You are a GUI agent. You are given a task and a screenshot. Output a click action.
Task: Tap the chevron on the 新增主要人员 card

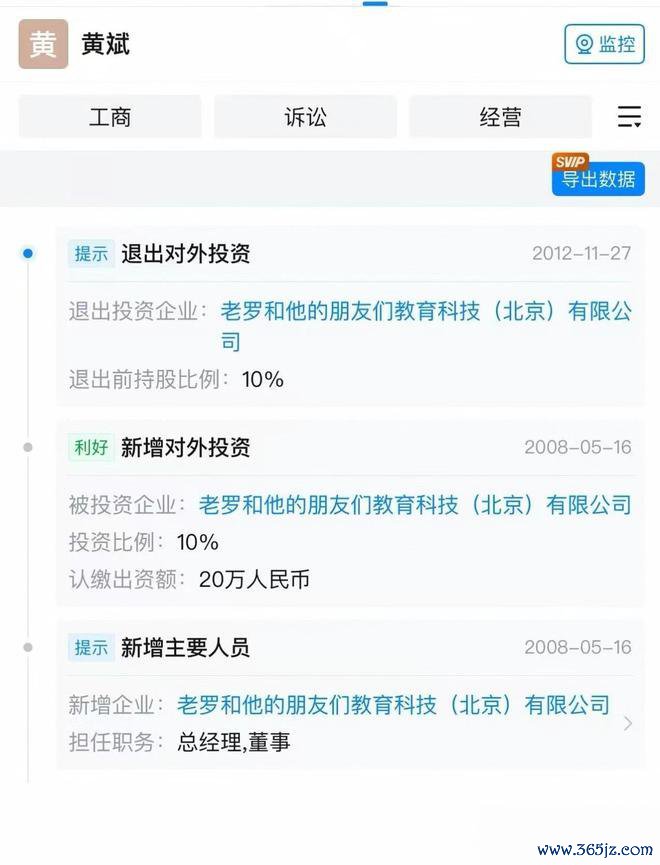click(628, 723)
